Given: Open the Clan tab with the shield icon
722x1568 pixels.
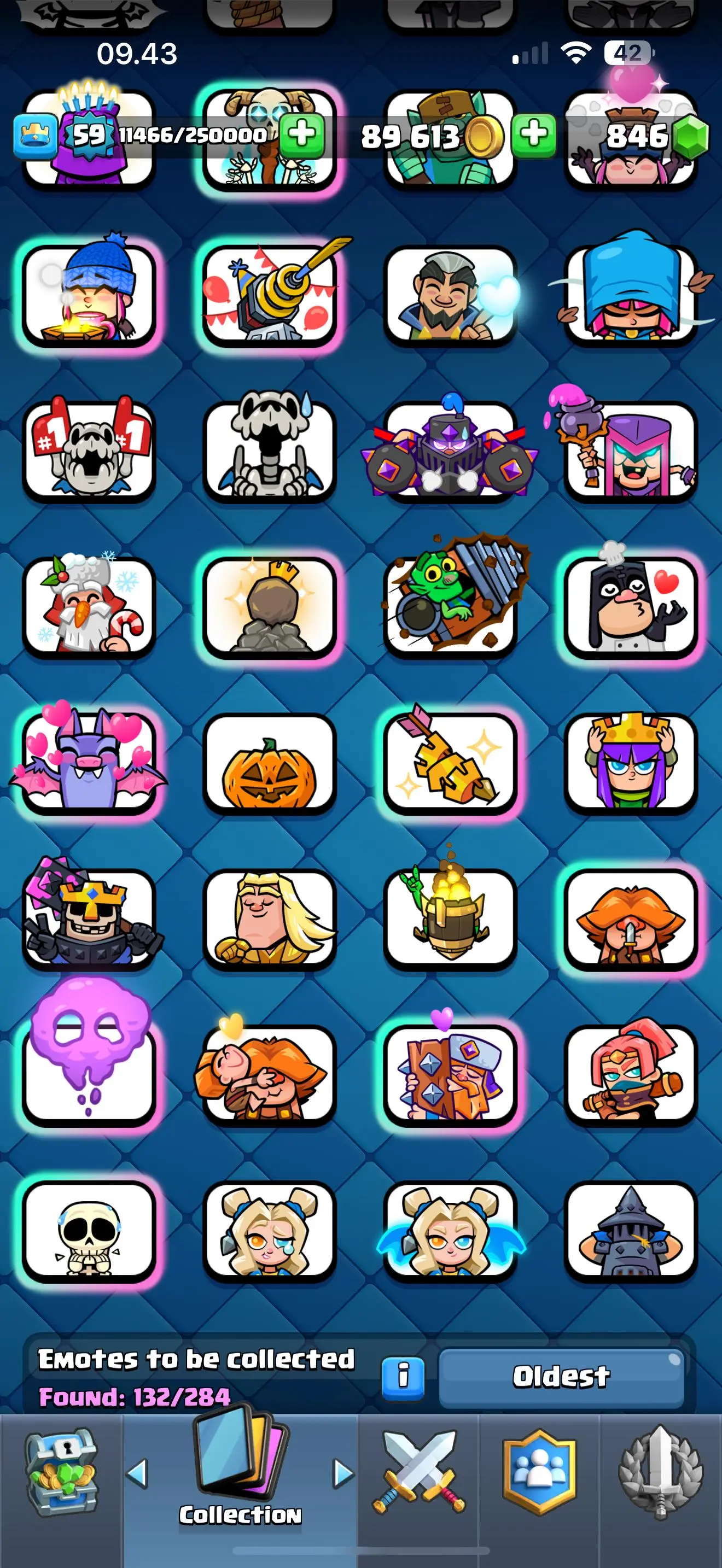Looking at the screenshot, I should click(539, 1473).
